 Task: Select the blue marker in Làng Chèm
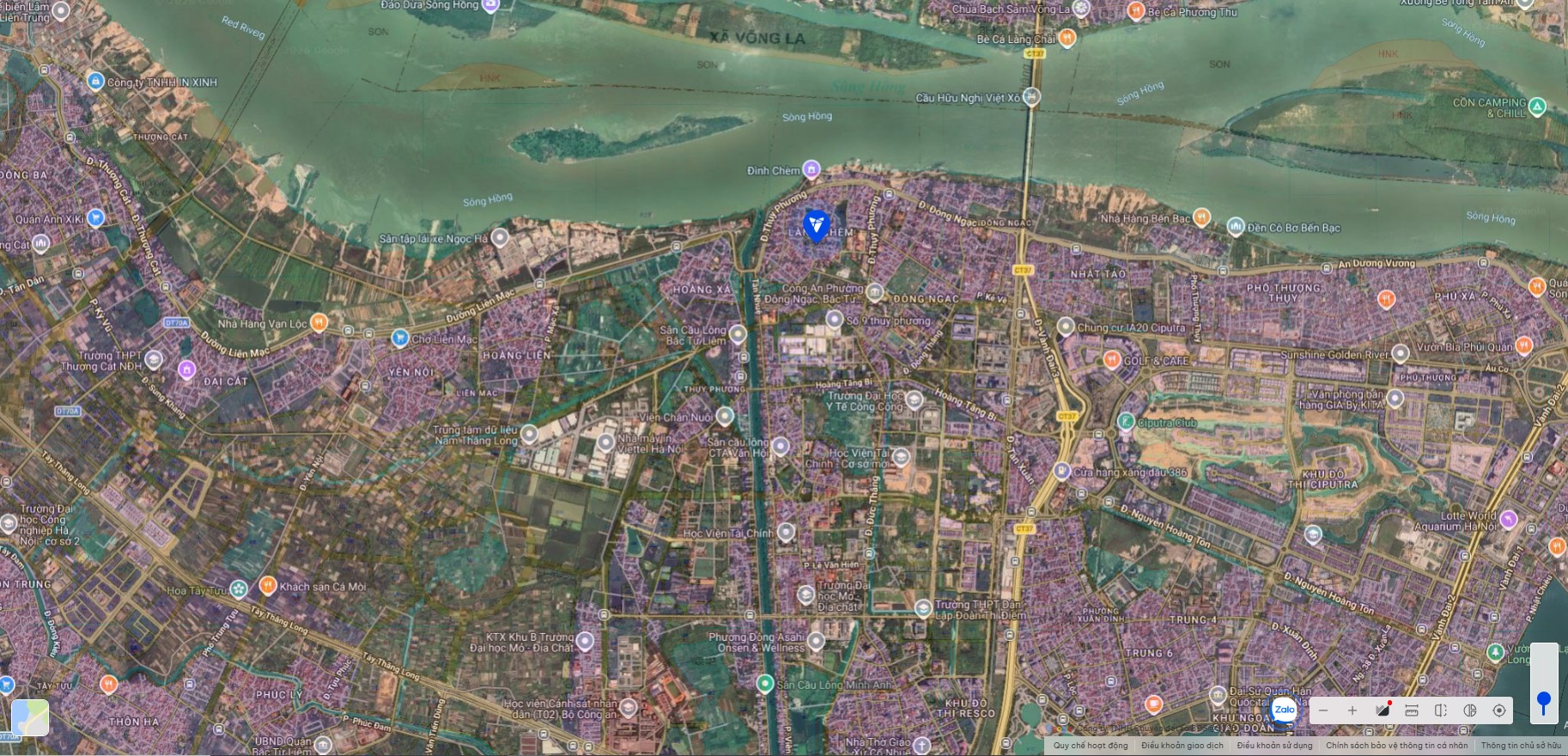coord(816,225)
